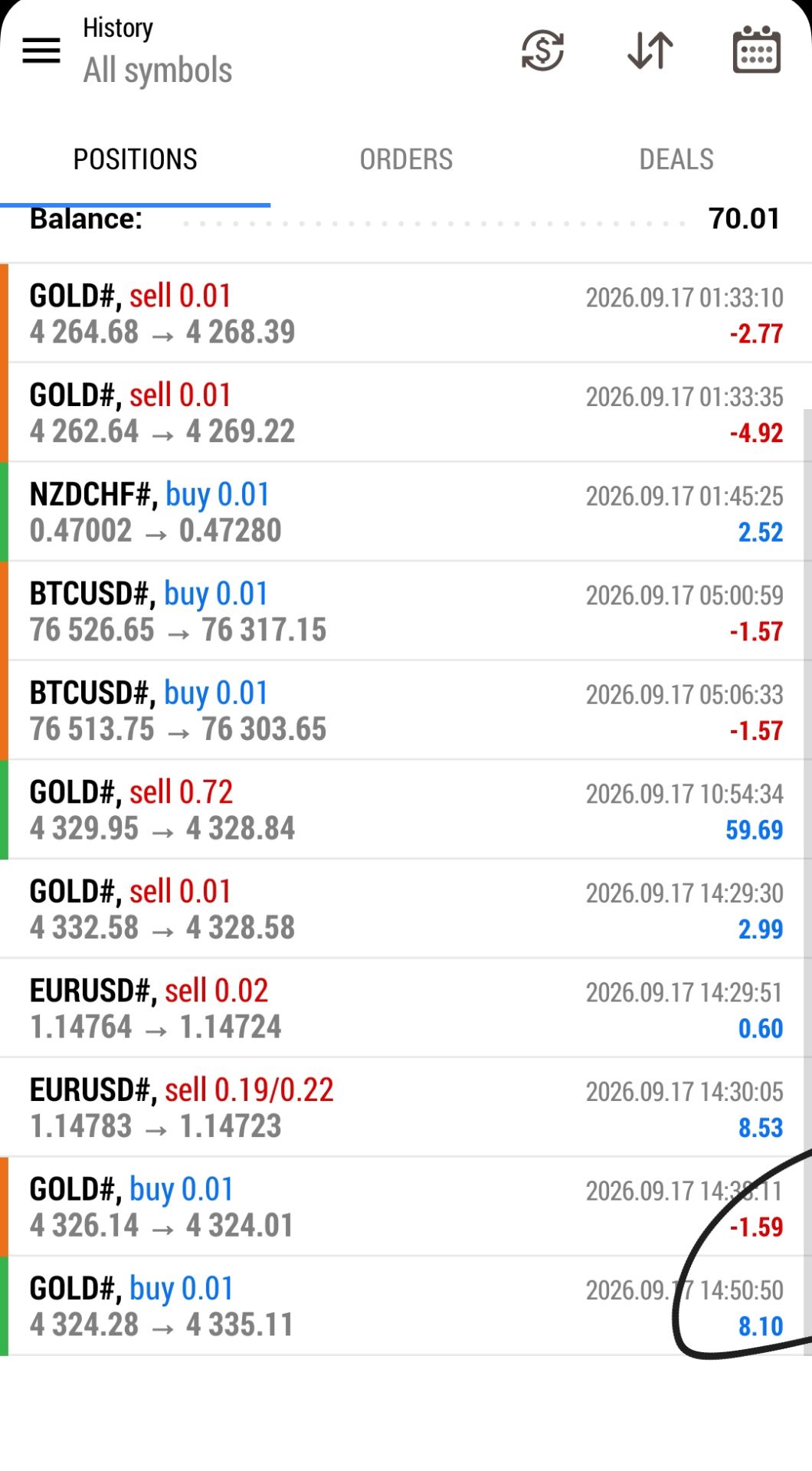
Task: Open the calendar date range picker
Action: click(757, 50)
